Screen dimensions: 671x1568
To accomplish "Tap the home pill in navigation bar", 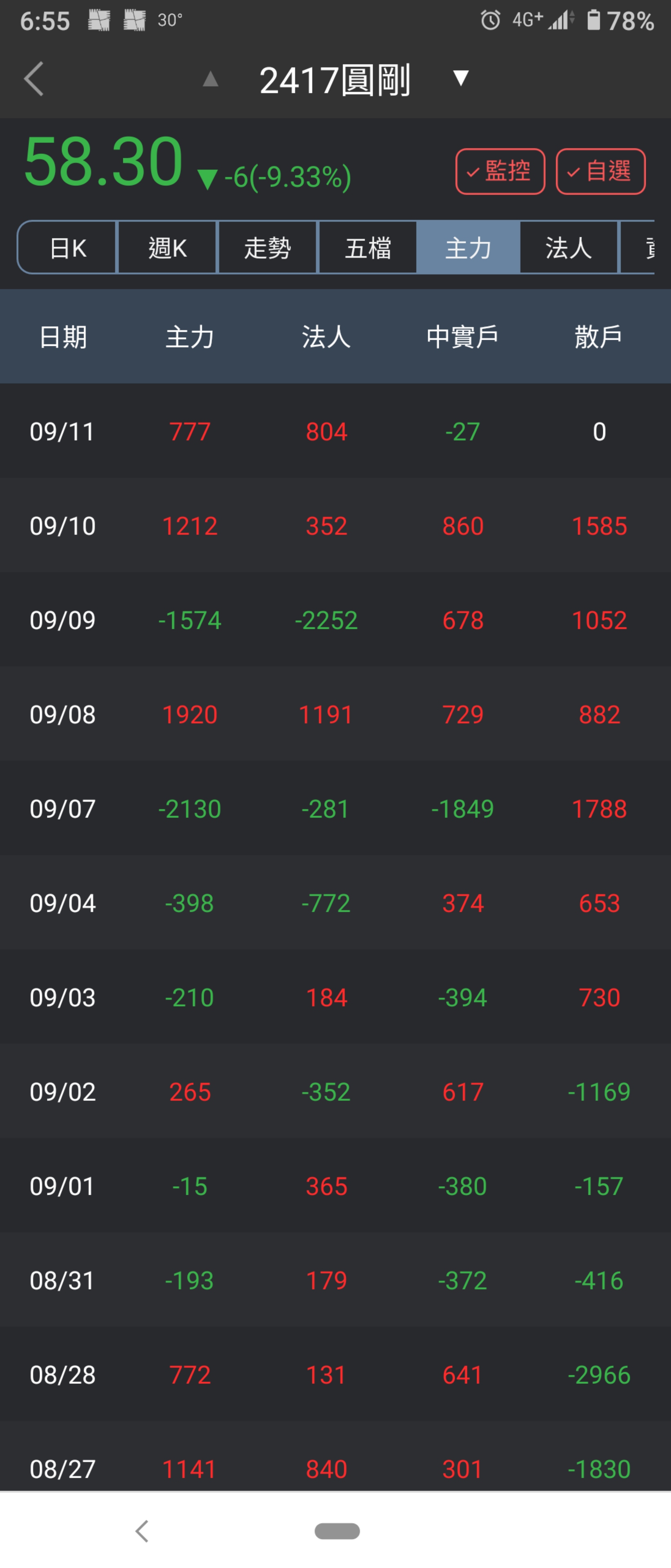I will (337, 1530).
